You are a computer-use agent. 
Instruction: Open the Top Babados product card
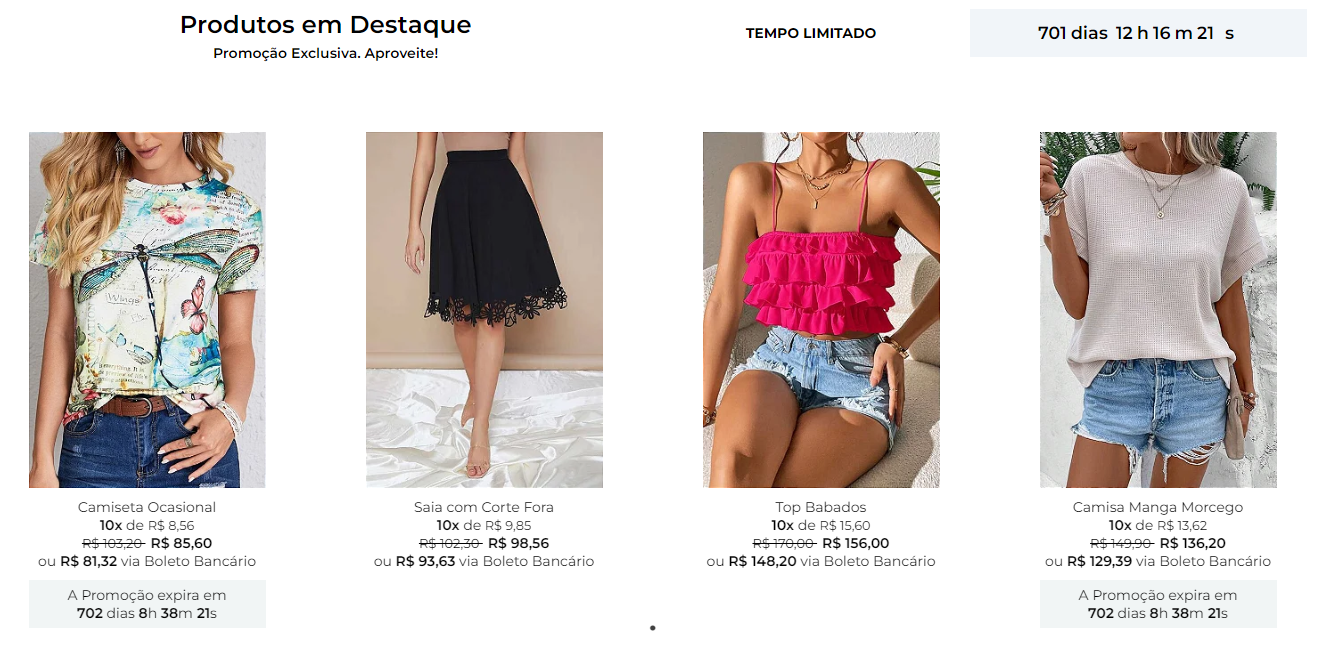coord(821,310)
